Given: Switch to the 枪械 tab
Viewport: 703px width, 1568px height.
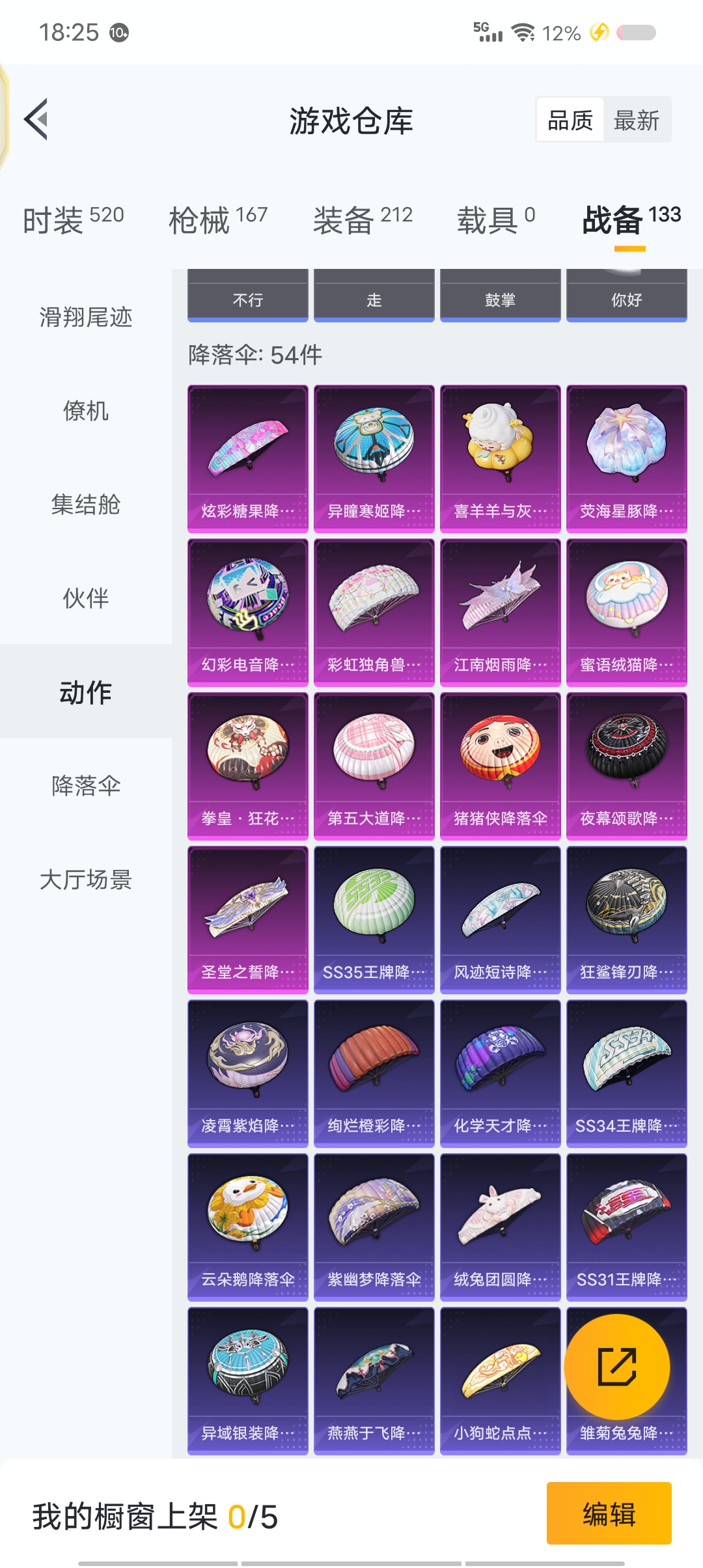Looking at the screenshot, I should point(218,219).
